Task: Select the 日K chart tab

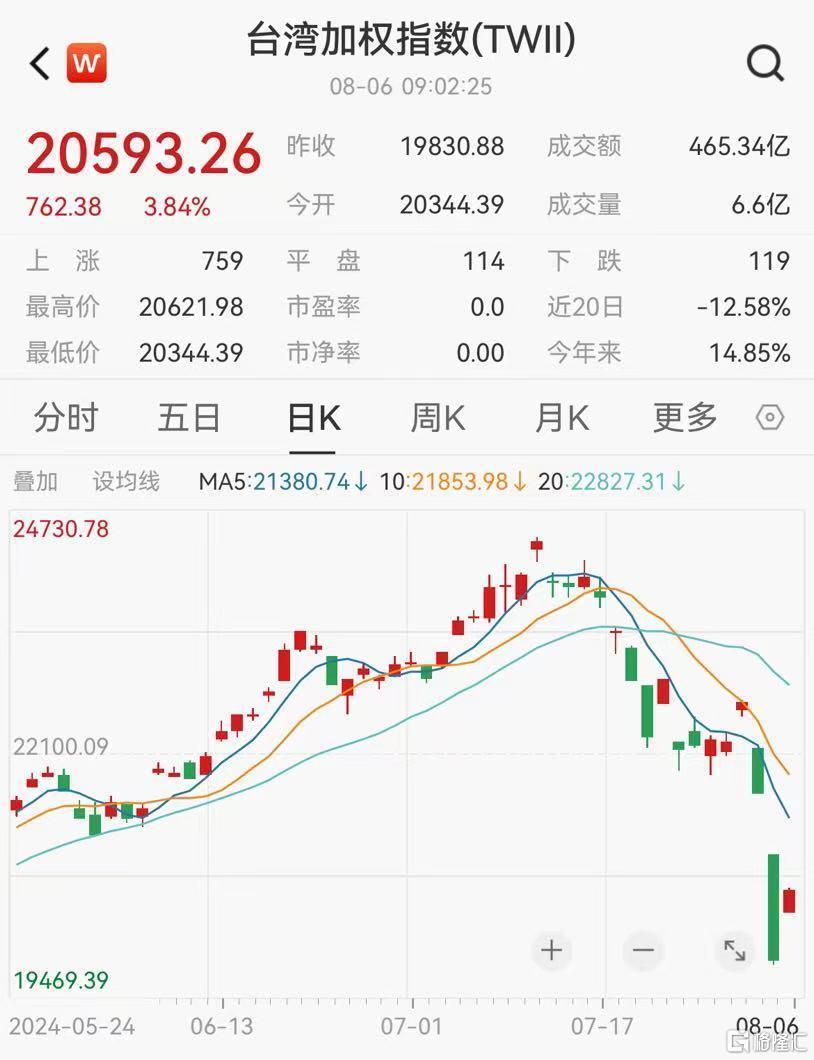Action: (313, 418)
